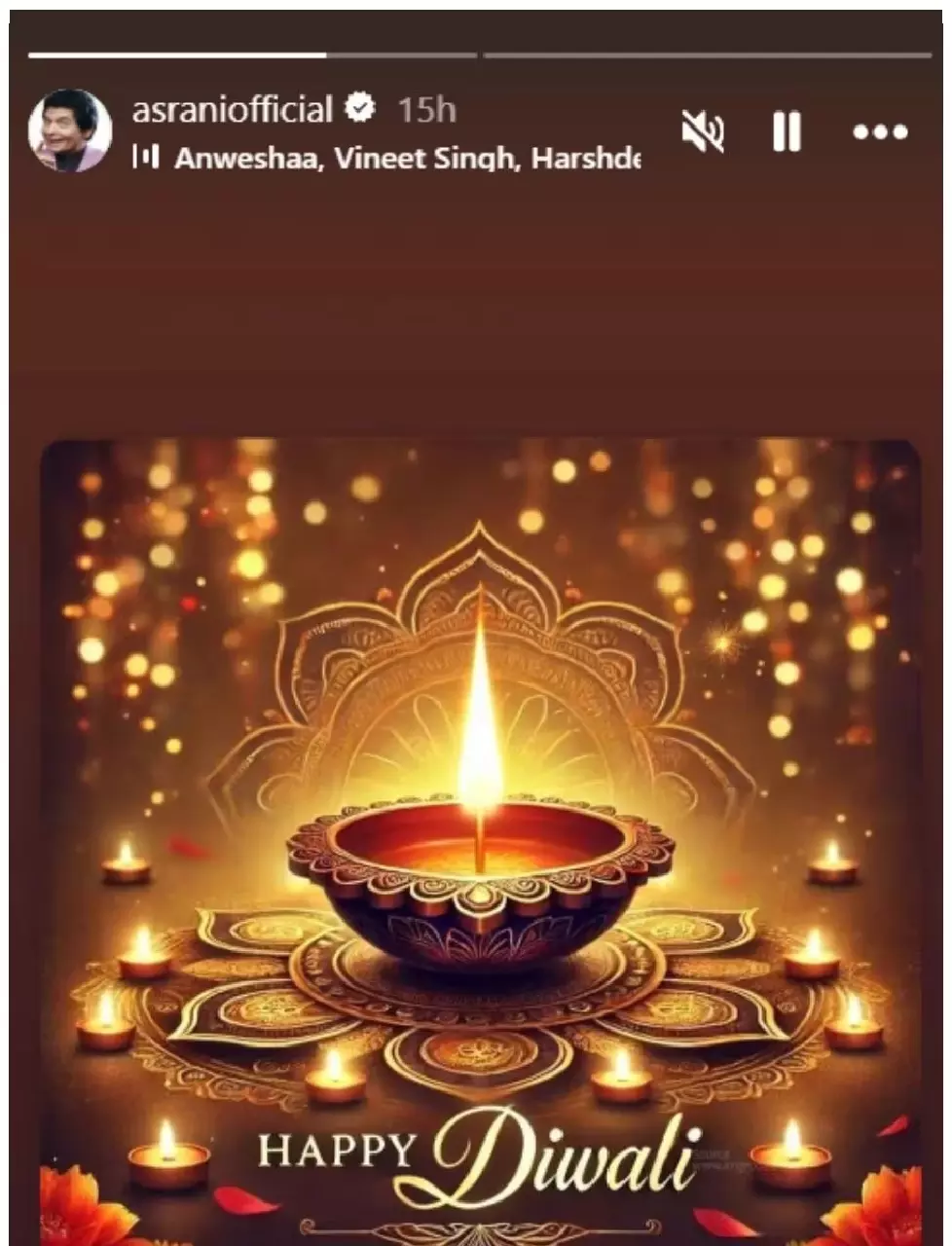Tap the asraniofficial username
This screenshot has height=1246, width=952.
point(232,109)
